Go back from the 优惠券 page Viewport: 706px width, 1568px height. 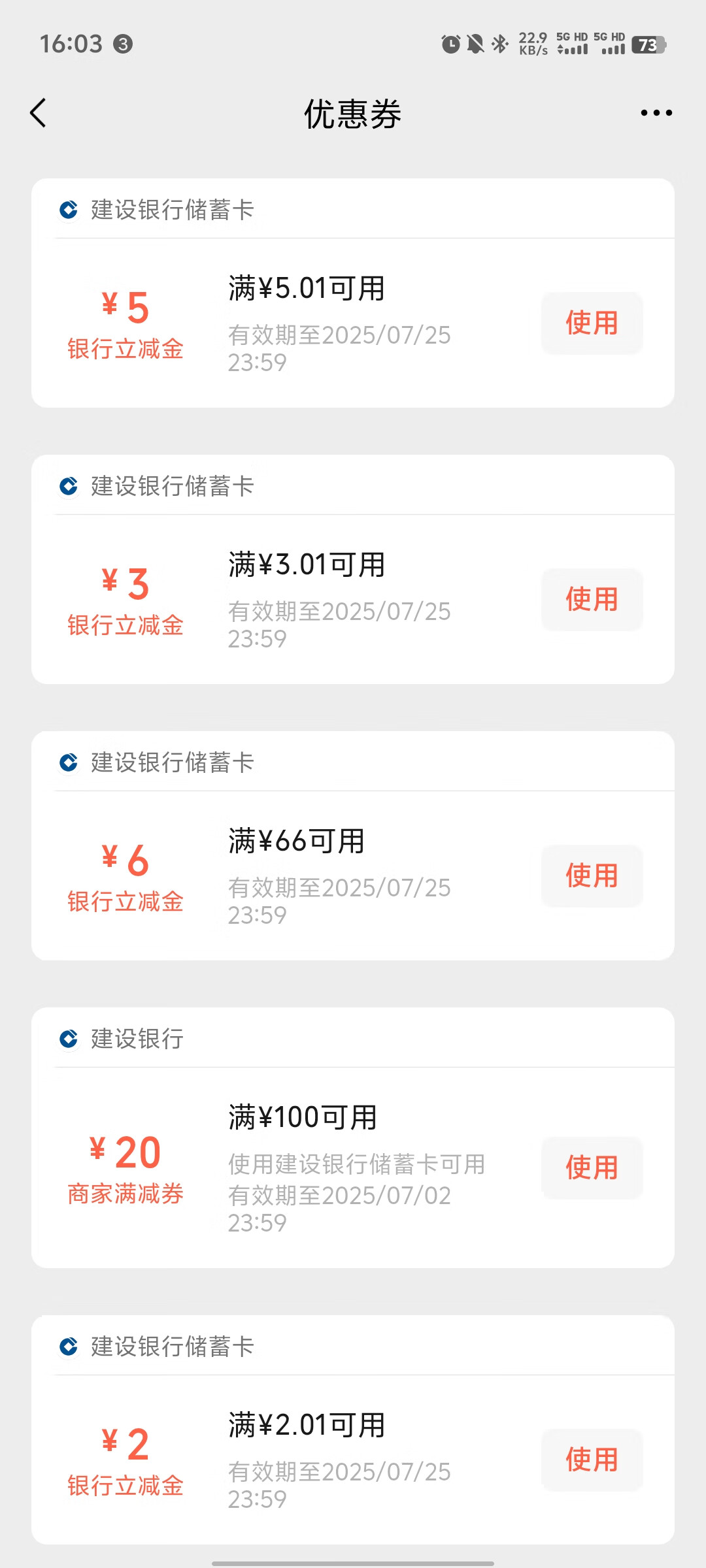coord(39,113)
